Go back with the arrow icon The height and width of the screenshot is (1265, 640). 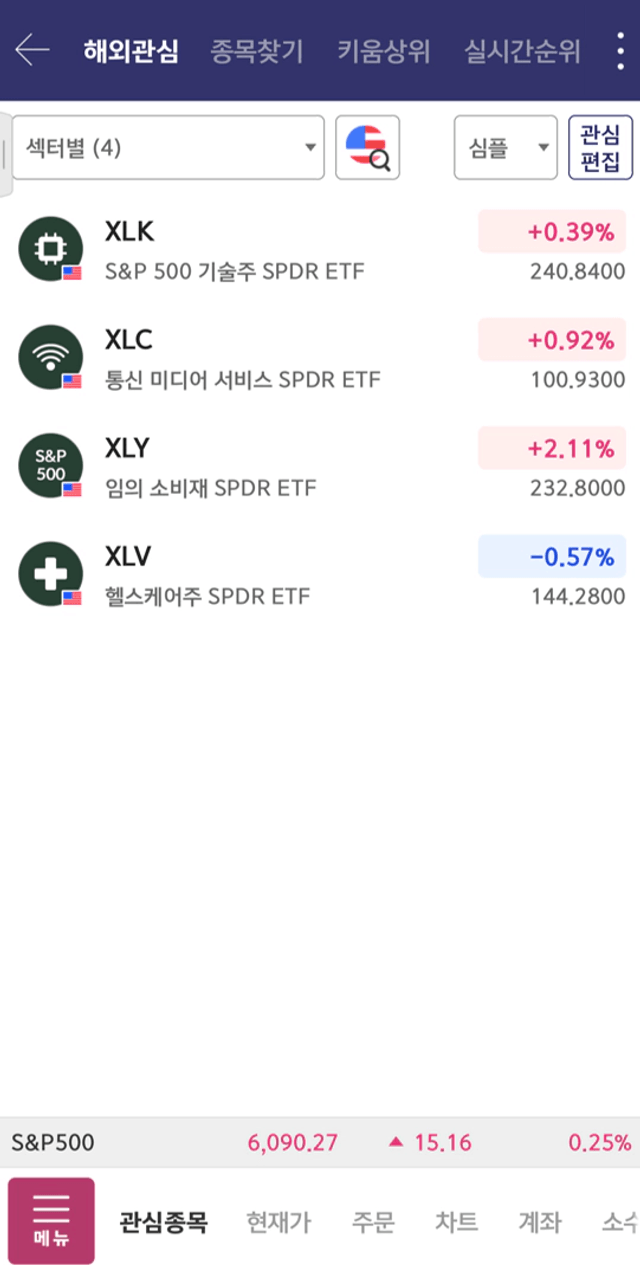click(32, 50)
